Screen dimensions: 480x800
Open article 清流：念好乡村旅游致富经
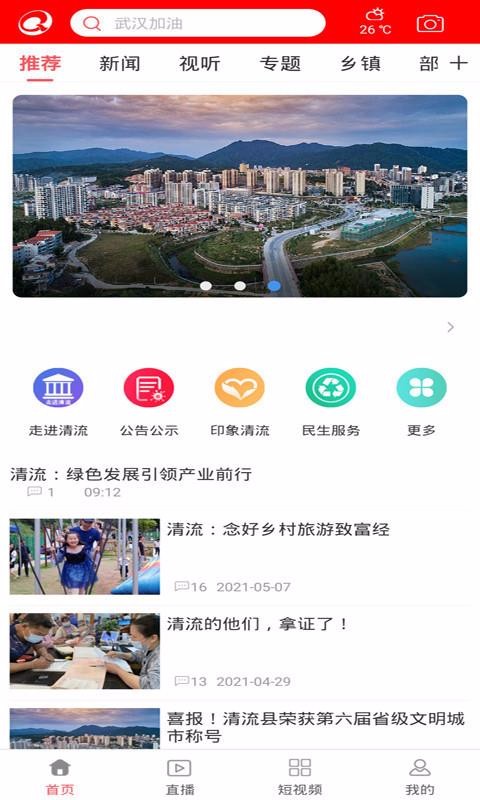278,530
